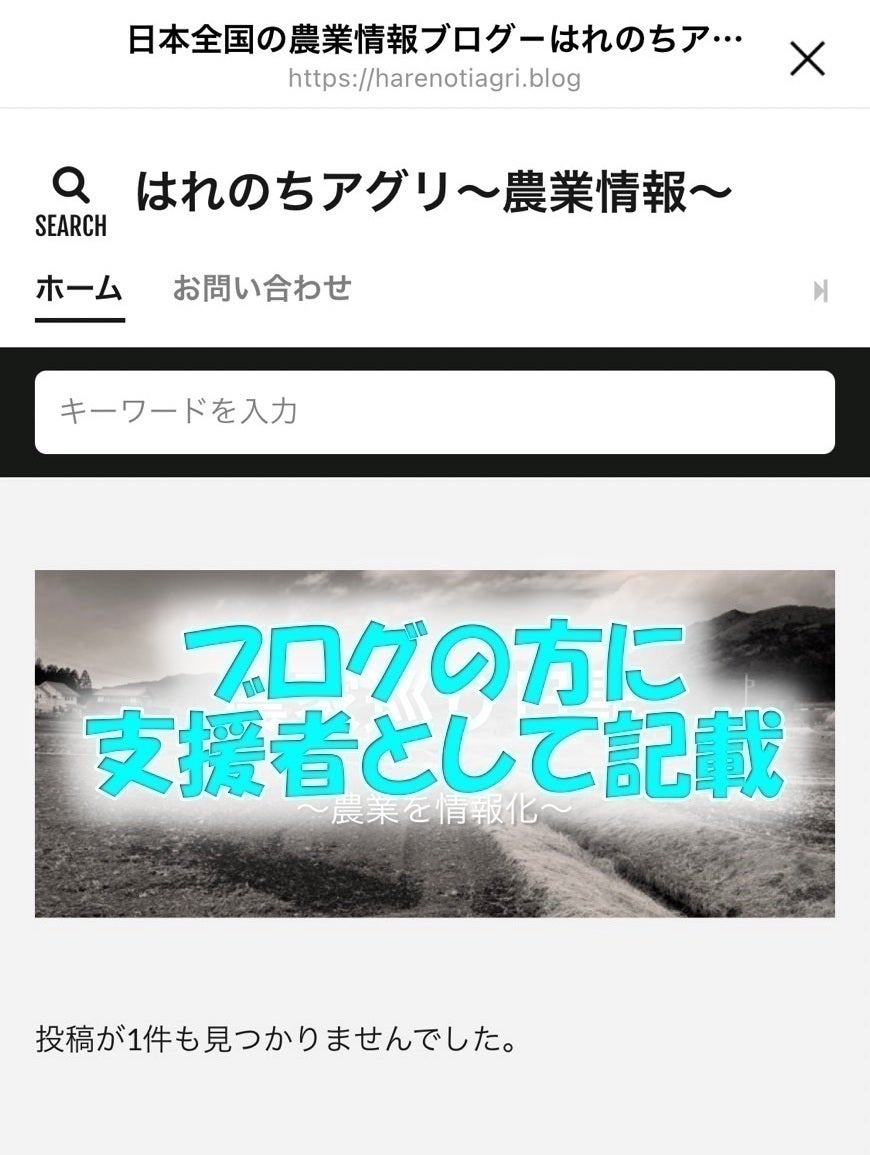Navigate to お問い合わせ in the menu
This screenshot has width=870, height=1155.
pos(263,288)
